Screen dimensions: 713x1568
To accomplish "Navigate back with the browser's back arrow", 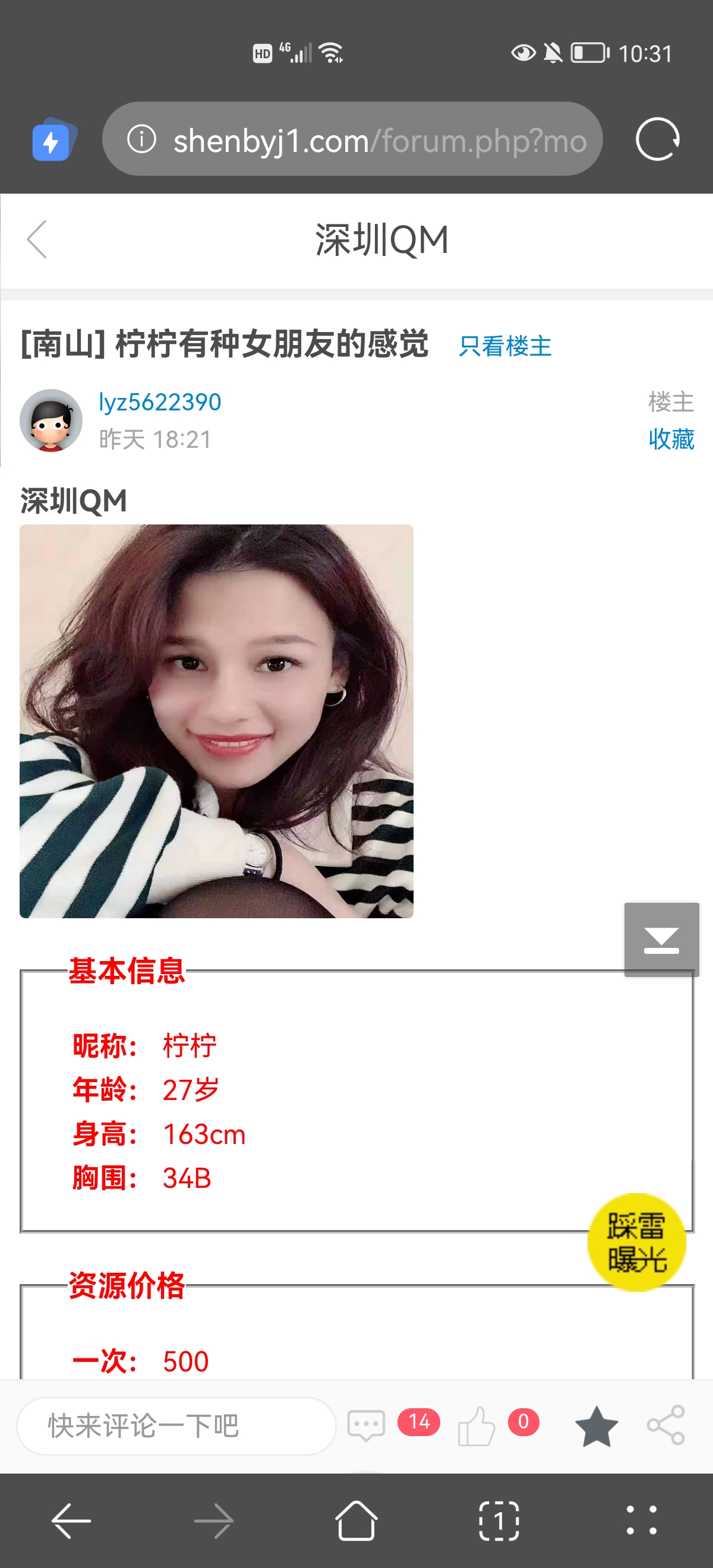I will (x=71, y=1520).
